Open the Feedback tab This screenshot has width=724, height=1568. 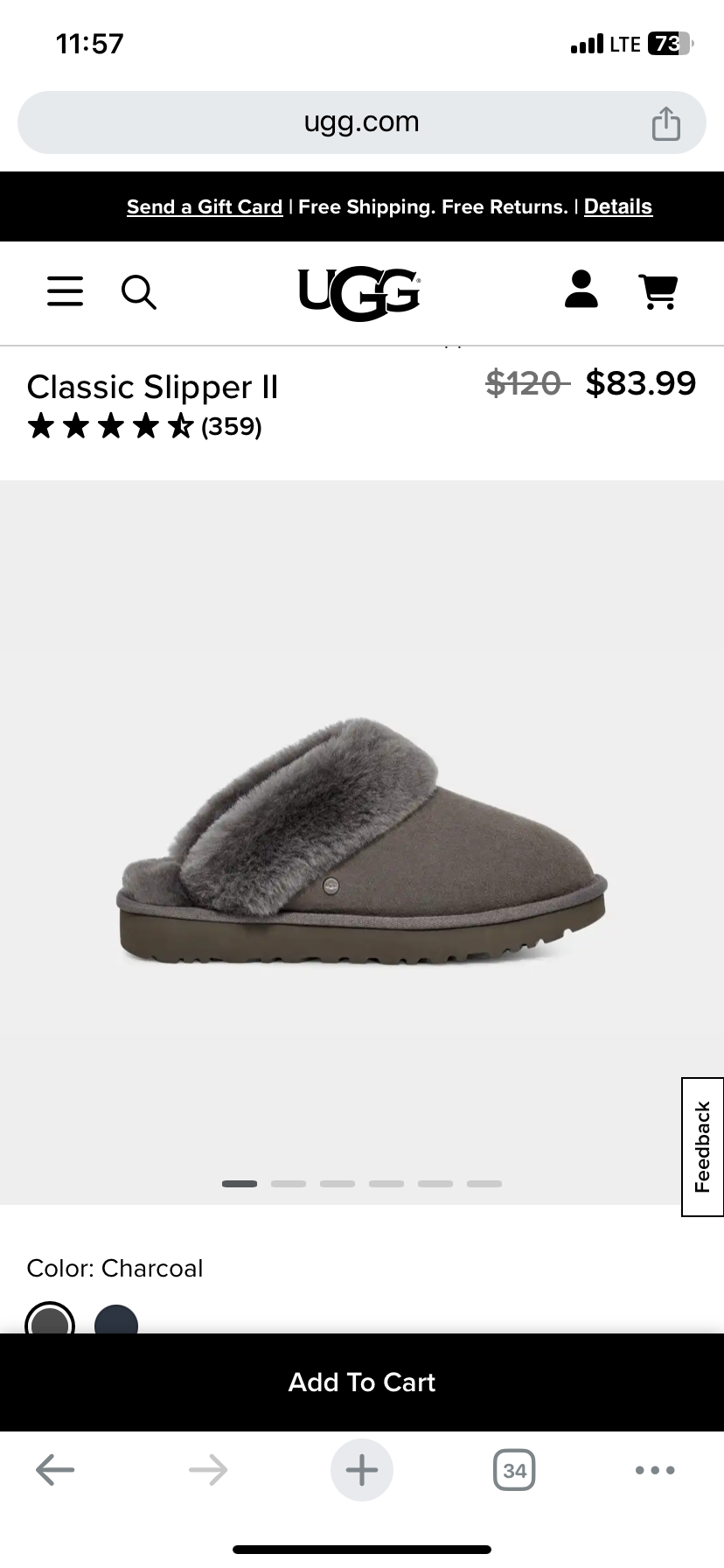702,1146
